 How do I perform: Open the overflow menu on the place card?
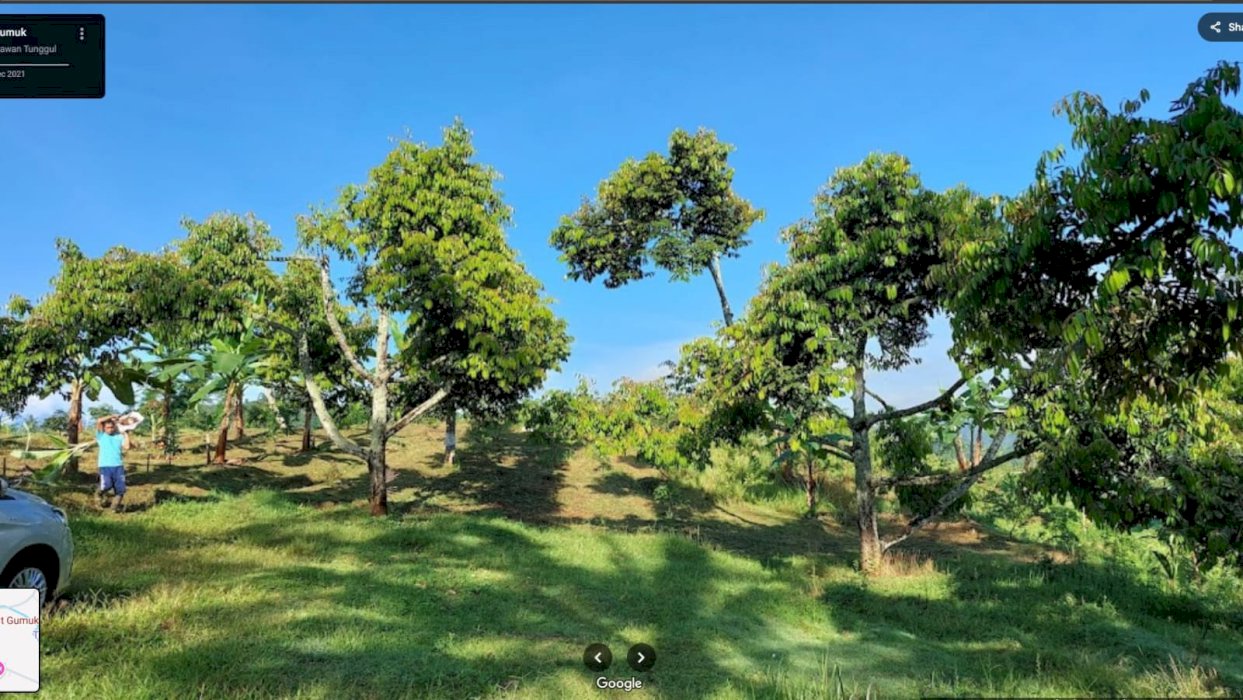82,33
